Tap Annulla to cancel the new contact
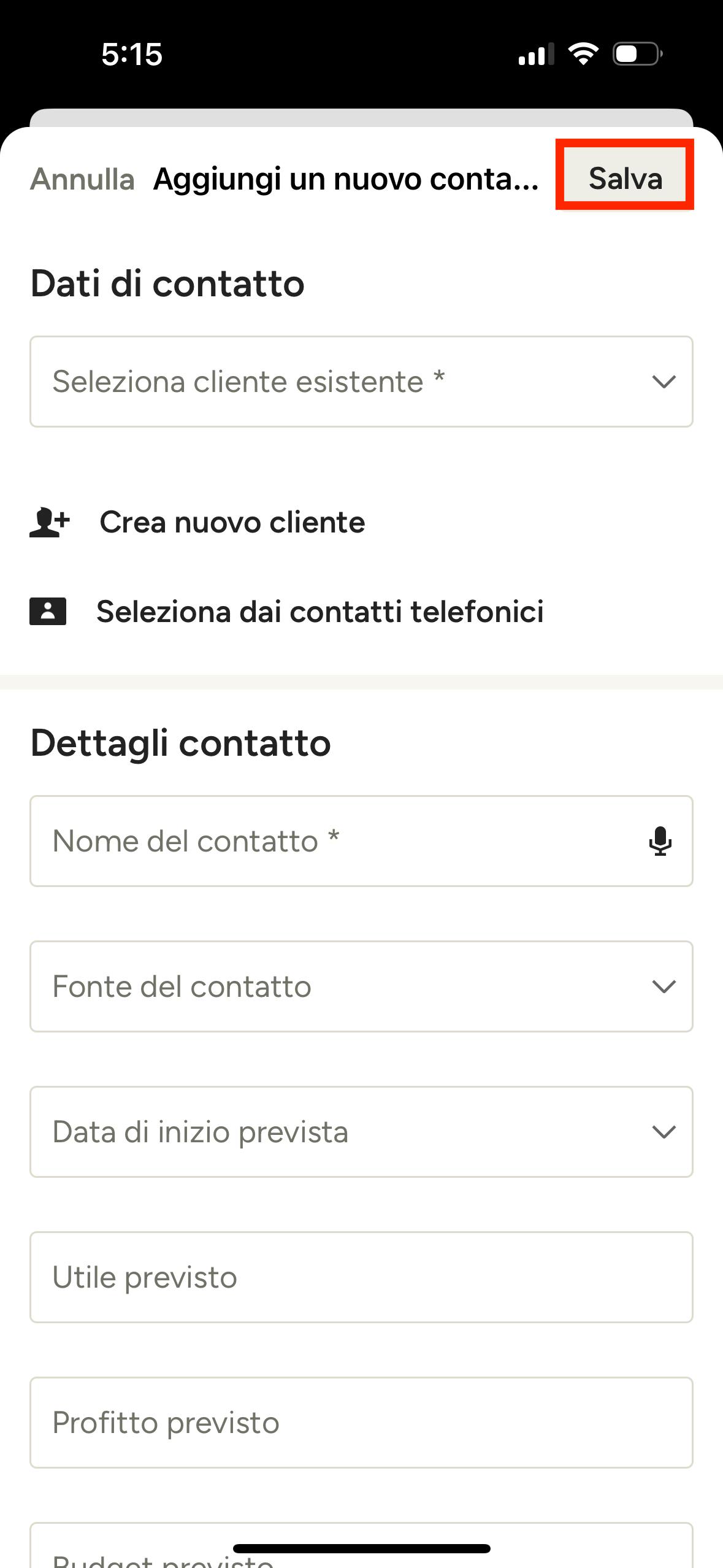723x1568 pixels. click(x=82, y=179)
